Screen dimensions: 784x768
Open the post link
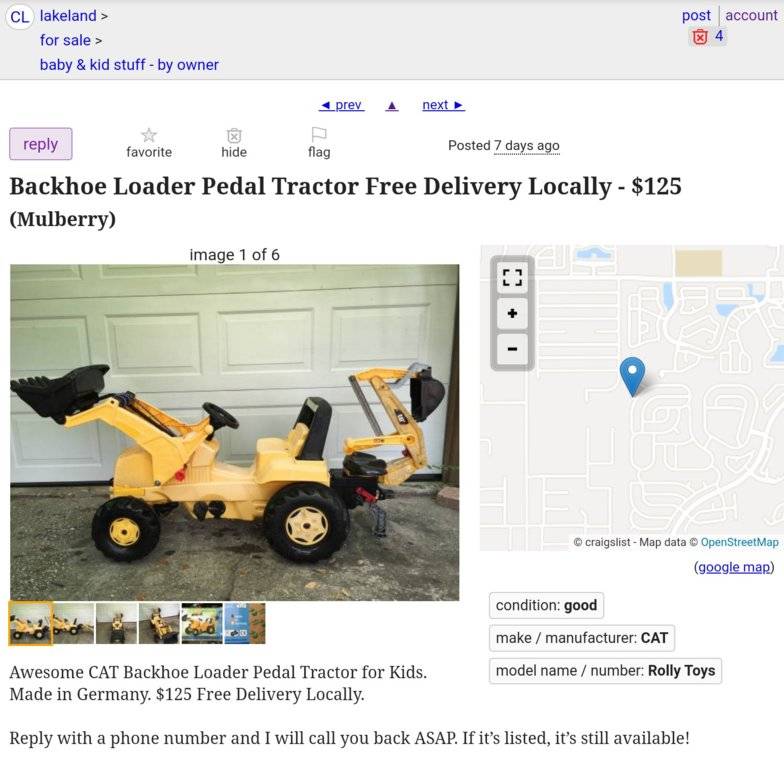pyautogui.click(x=696, y=15)
